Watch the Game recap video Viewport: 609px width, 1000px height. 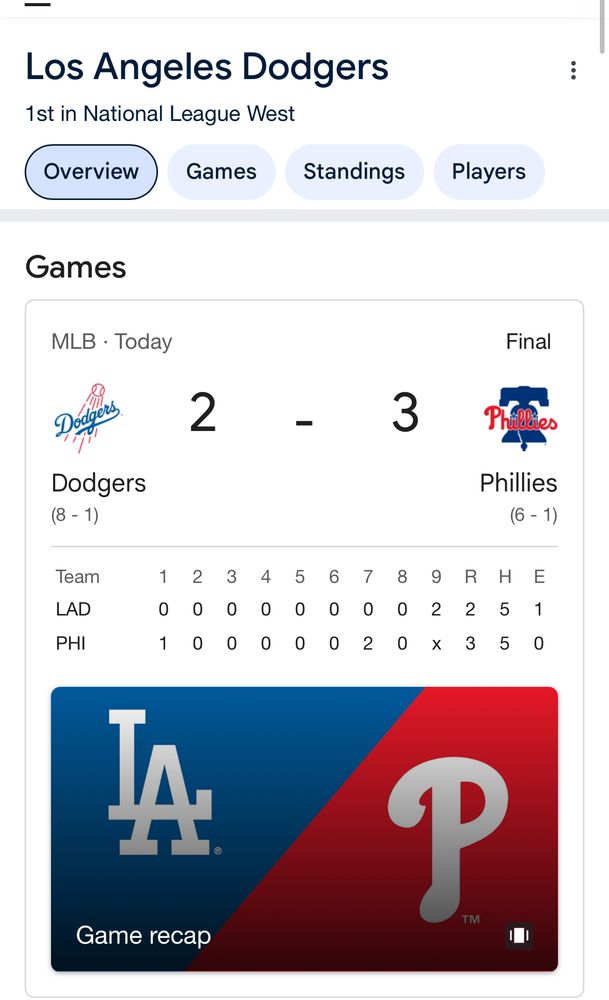pos(304,829)
